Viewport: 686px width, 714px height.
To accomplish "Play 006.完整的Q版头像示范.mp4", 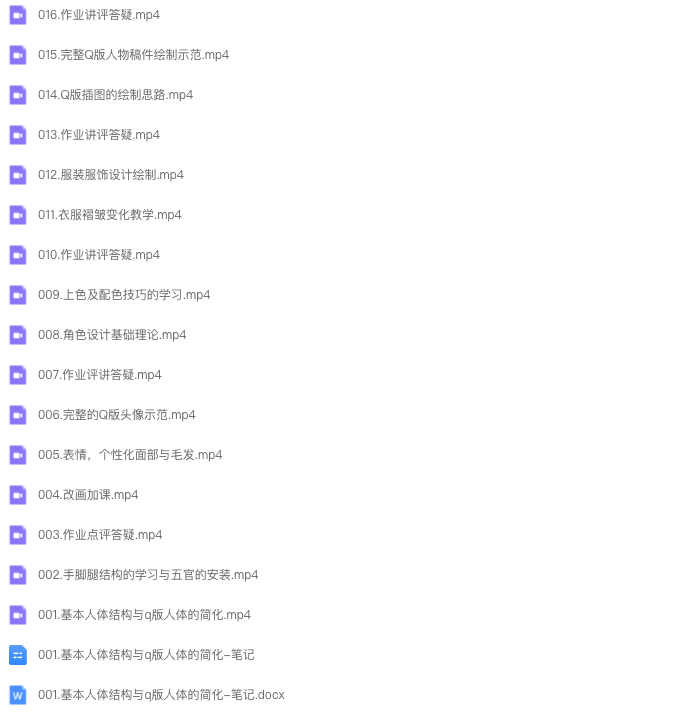I will click(x=117, y=415).
